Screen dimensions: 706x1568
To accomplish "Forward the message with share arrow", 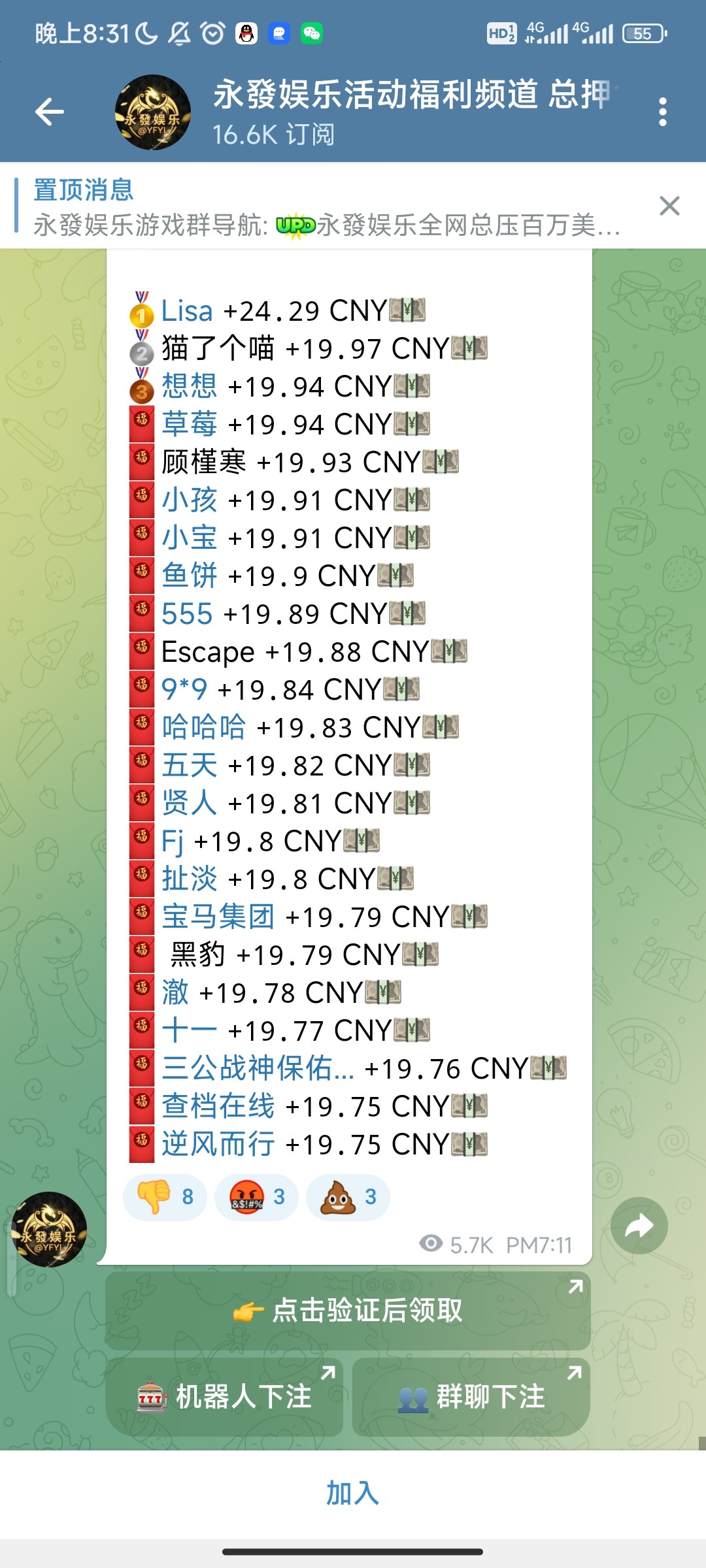I will click(x=639, y=1226).
